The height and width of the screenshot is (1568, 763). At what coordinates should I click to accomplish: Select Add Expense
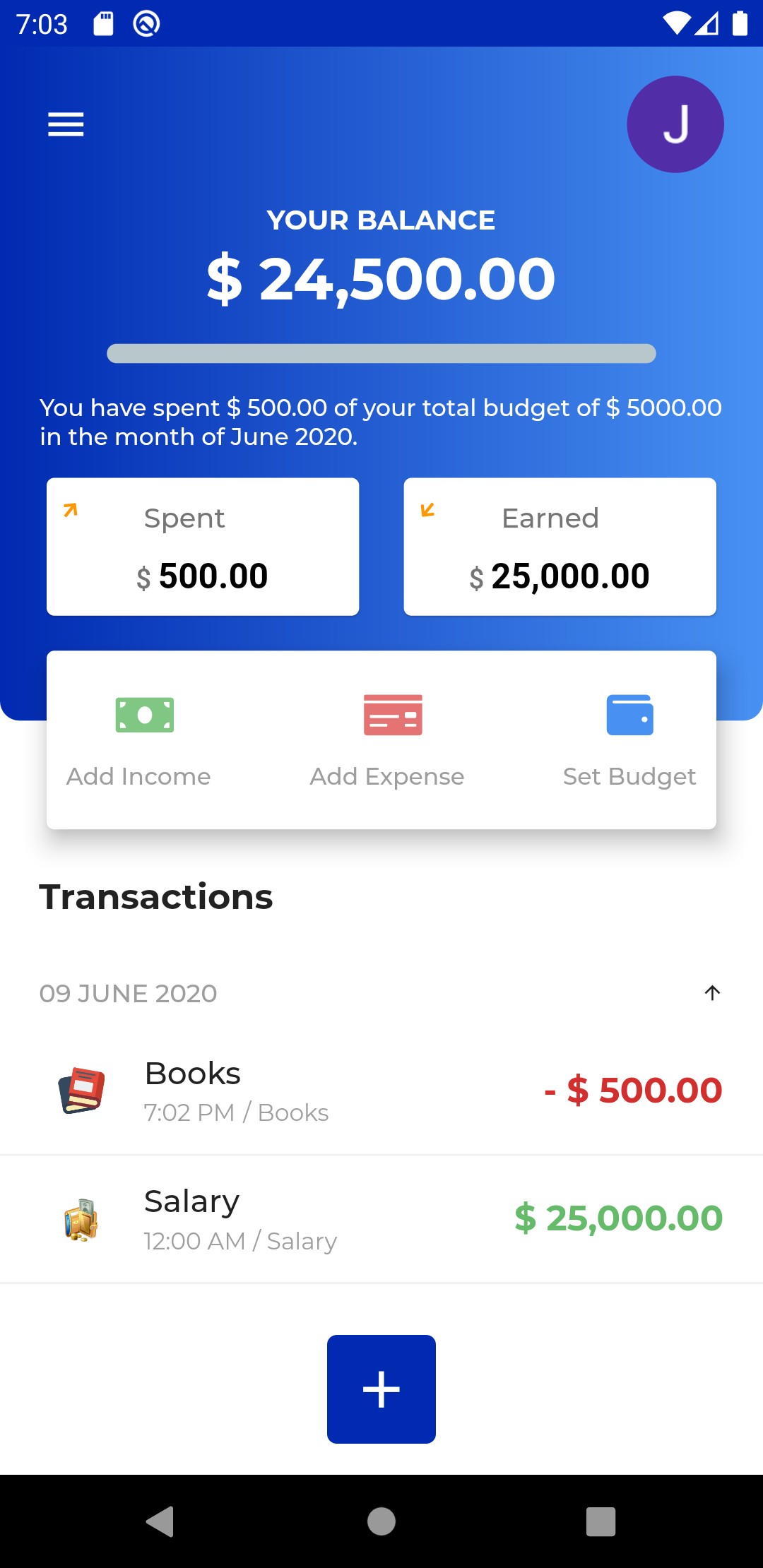387,739
